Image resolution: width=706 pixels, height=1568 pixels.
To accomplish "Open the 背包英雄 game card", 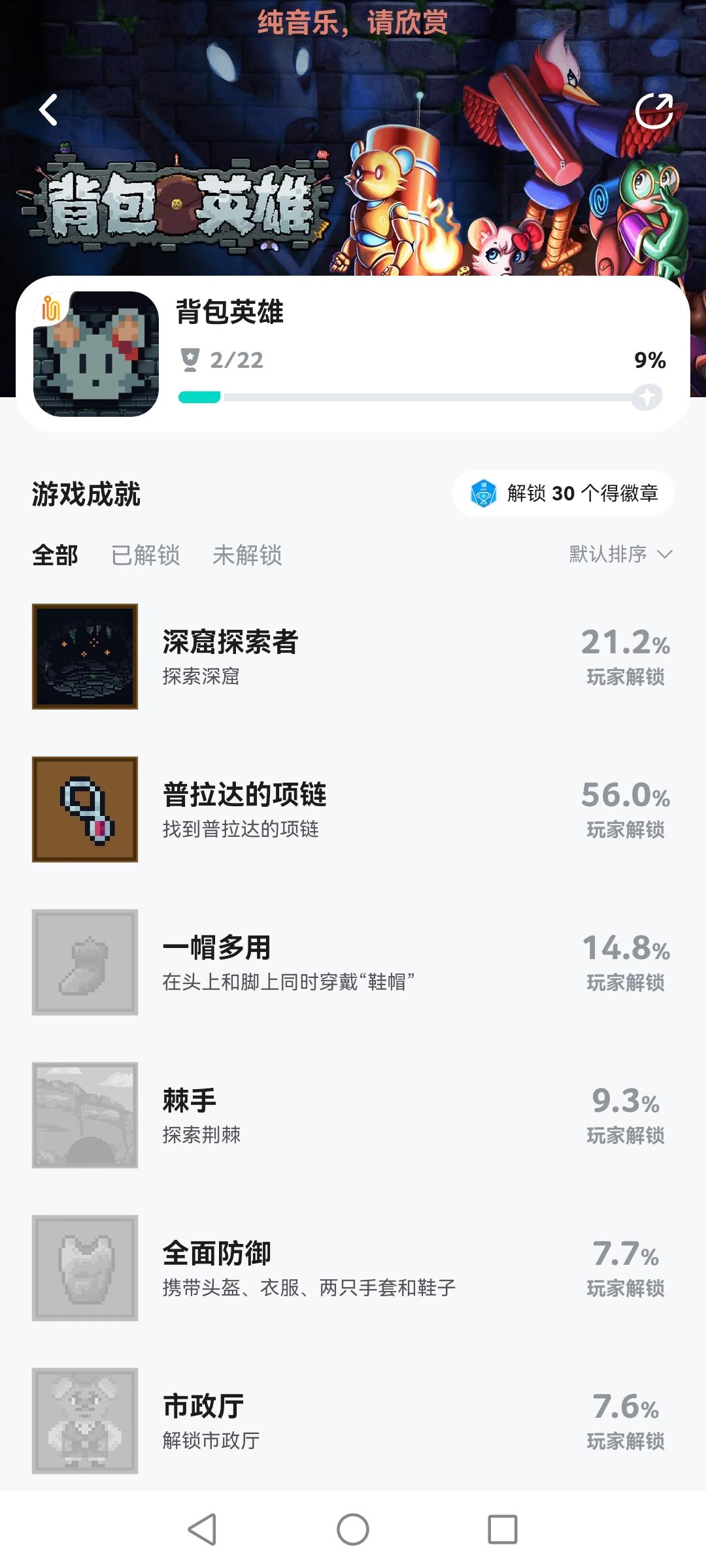I will (x=353, y=354).
